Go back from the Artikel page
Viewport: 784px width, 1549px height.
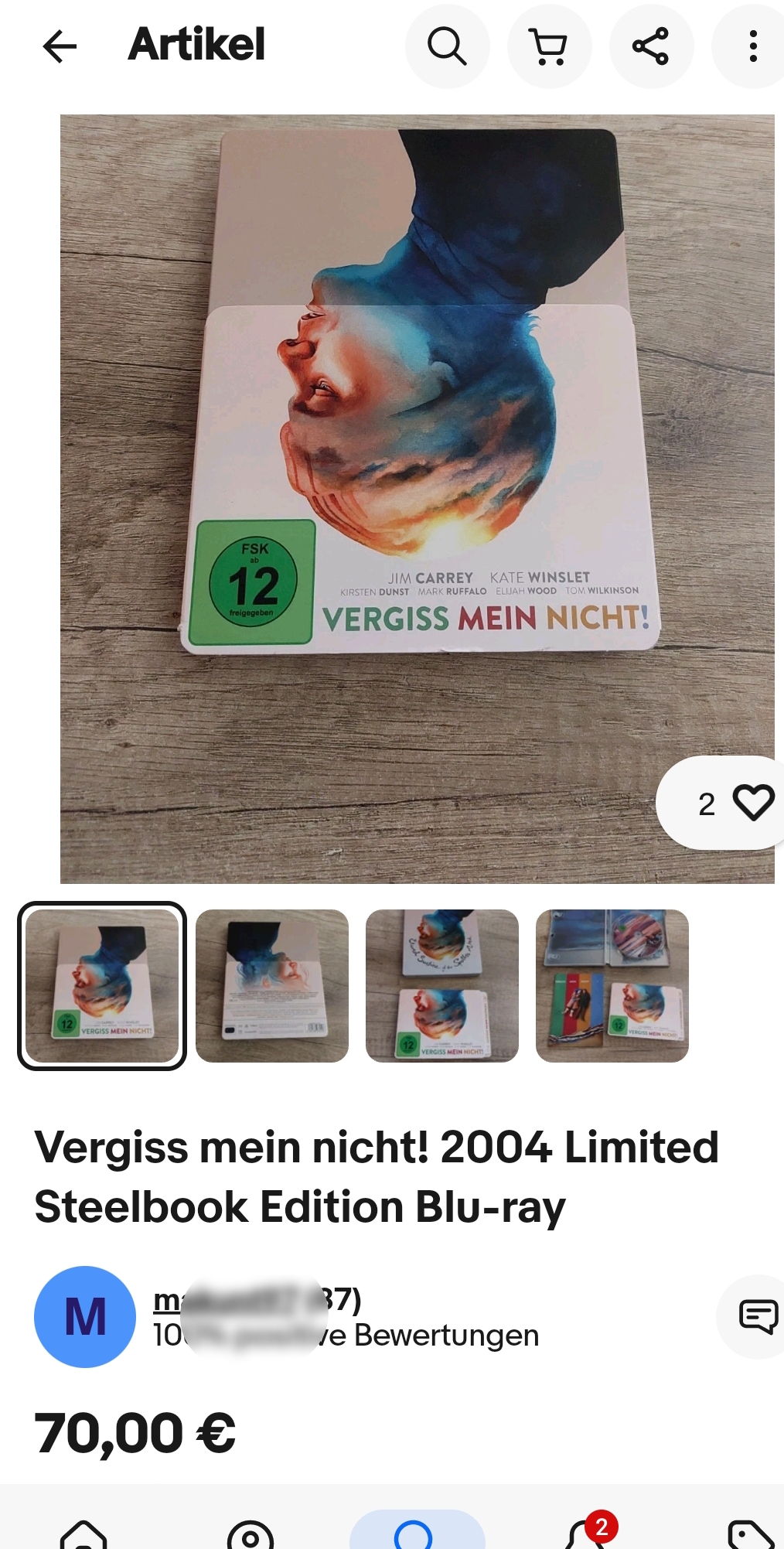pyautogui.click(x=60, y=46)
